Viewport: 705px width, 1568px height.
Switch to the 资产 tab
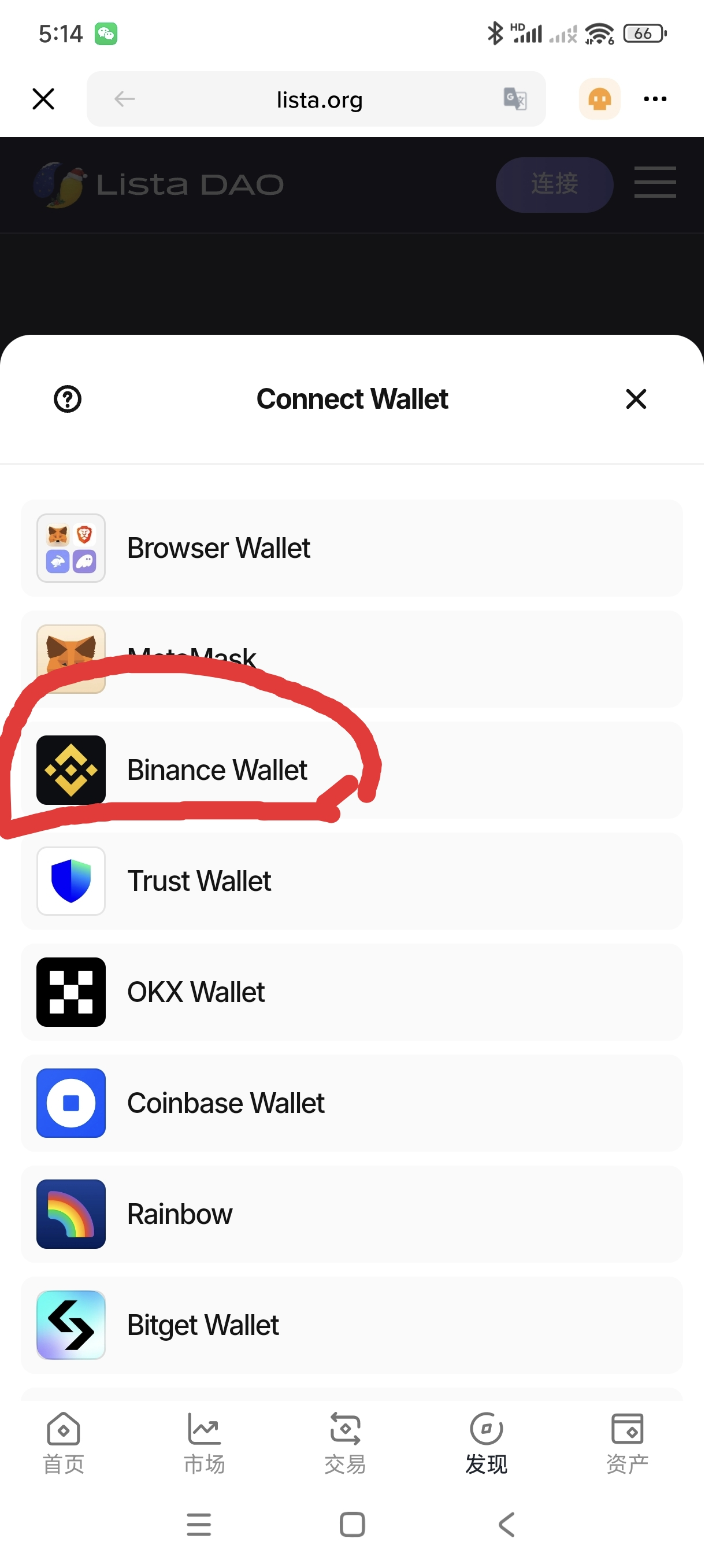627,1444
